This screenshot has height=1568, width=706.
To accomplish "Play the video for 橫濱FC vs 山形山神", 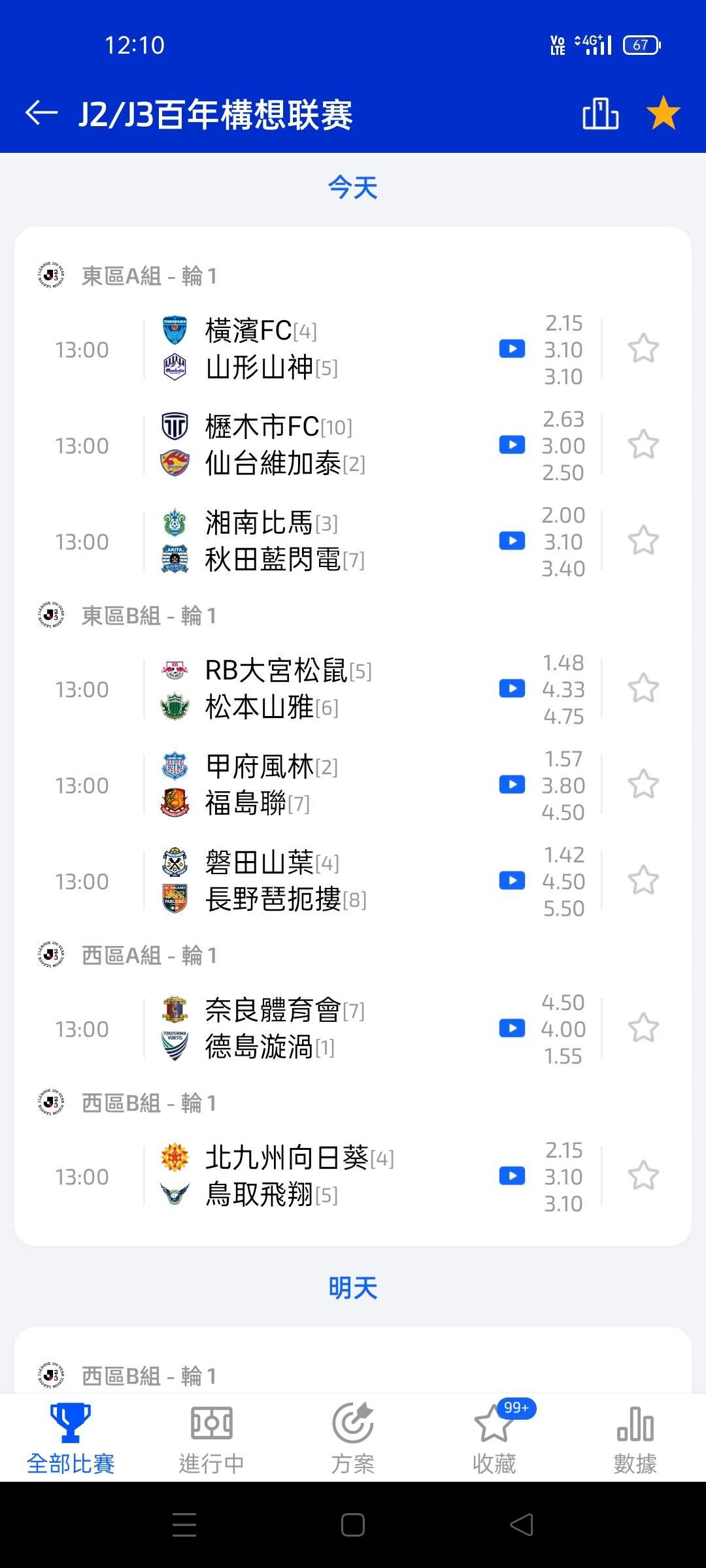I will tap(512, 350).
